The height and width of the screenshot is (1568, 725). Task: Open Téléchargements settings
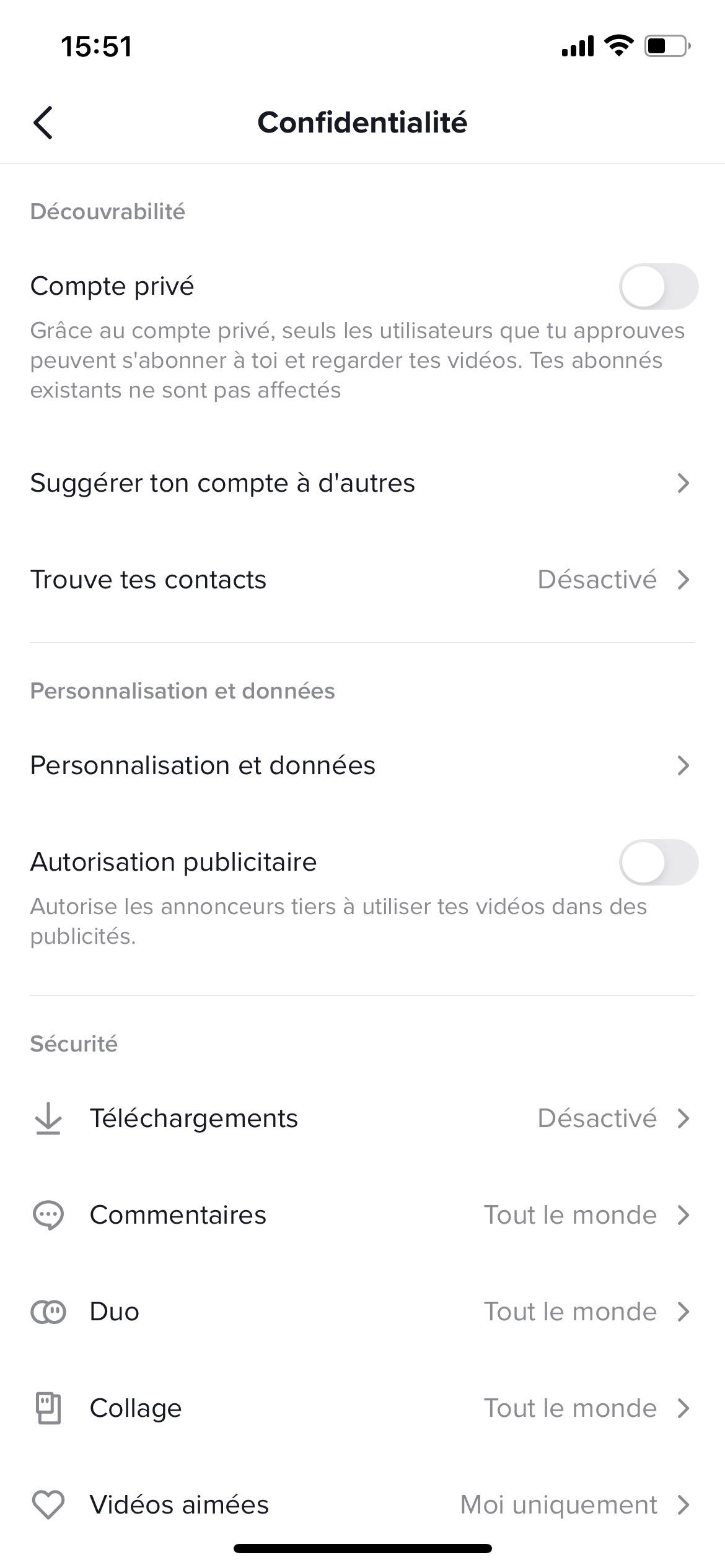(362, 1118)
